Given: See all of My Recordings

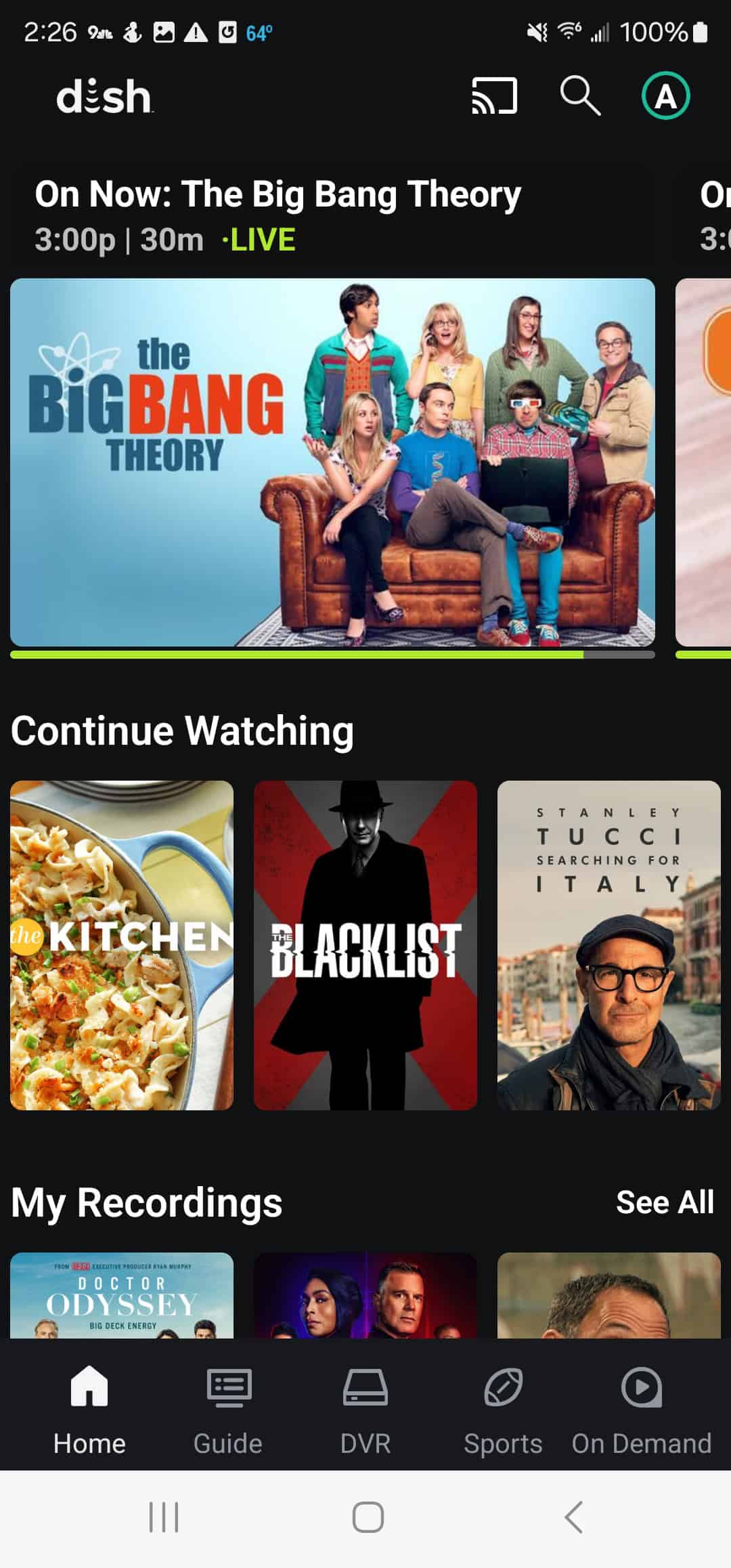Looking at the screenshot, I should [665, 1202].
